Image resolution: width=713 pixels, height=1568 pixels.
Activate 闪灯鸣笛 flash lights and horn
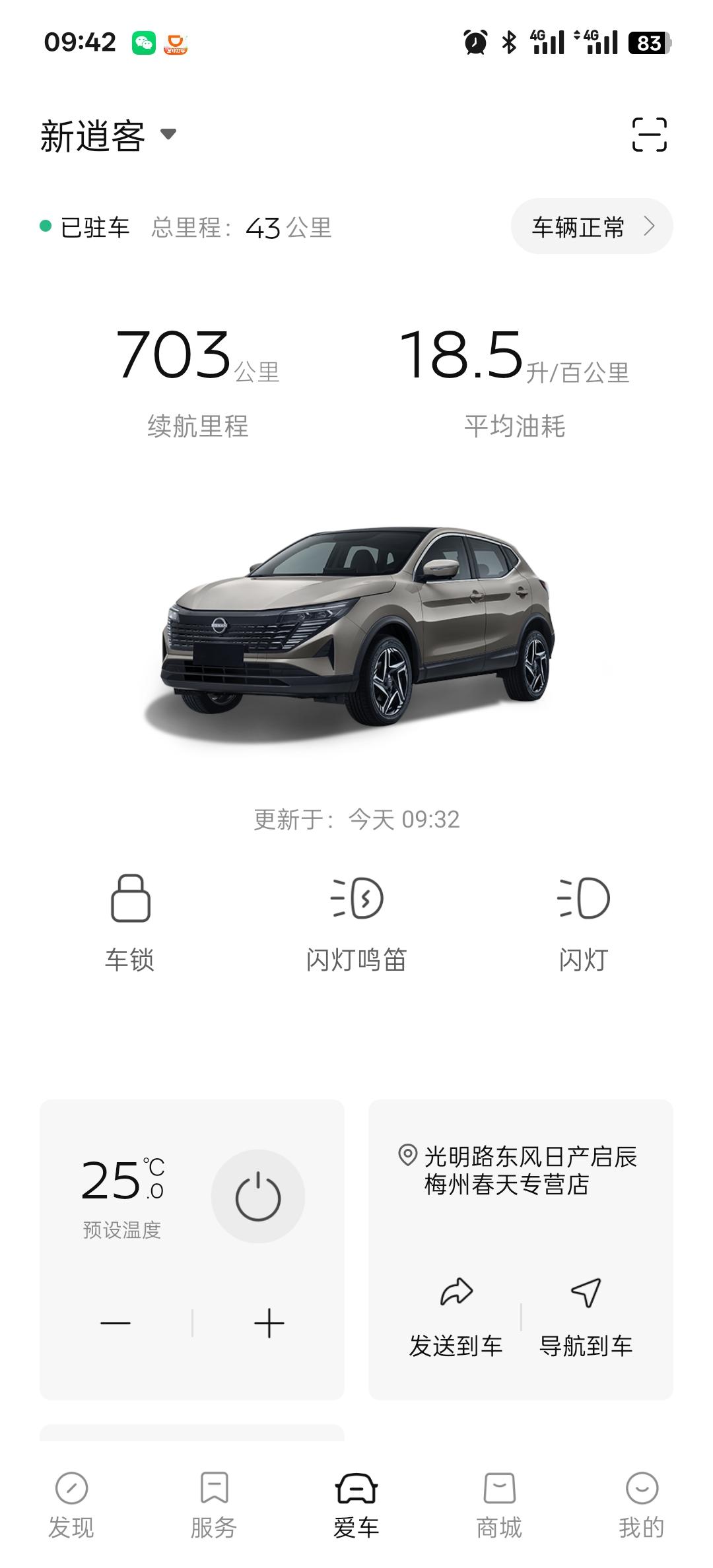click(x=356, y=898)
